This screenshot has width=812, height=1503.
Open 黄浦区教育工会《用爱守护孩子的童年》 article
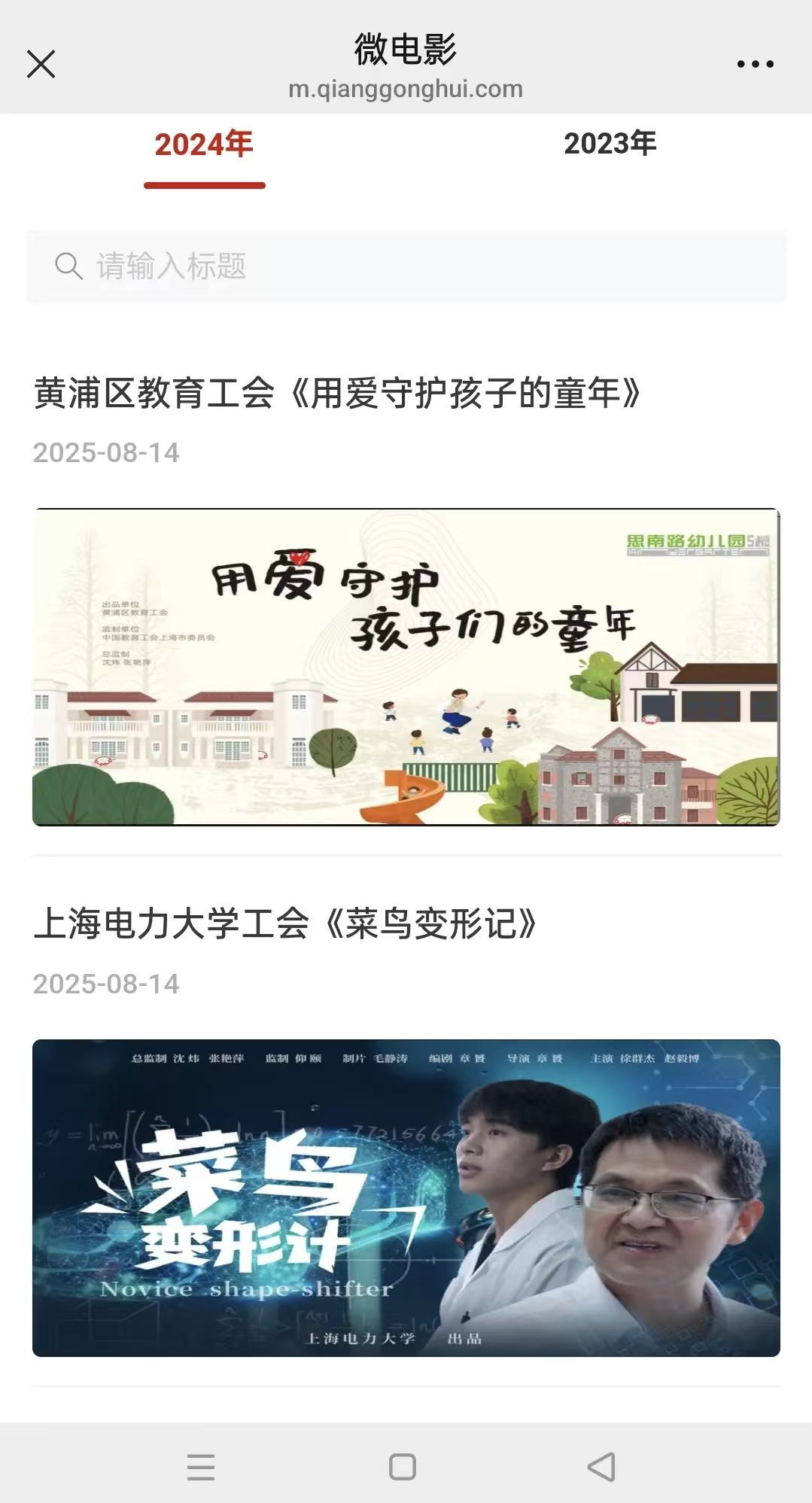click(x=338, y=394)
